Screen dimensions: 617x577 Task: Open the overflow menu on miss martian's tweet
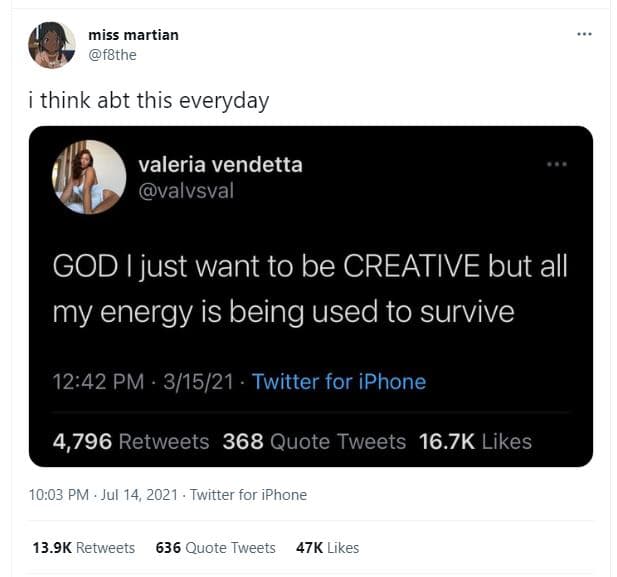point(585,35)
